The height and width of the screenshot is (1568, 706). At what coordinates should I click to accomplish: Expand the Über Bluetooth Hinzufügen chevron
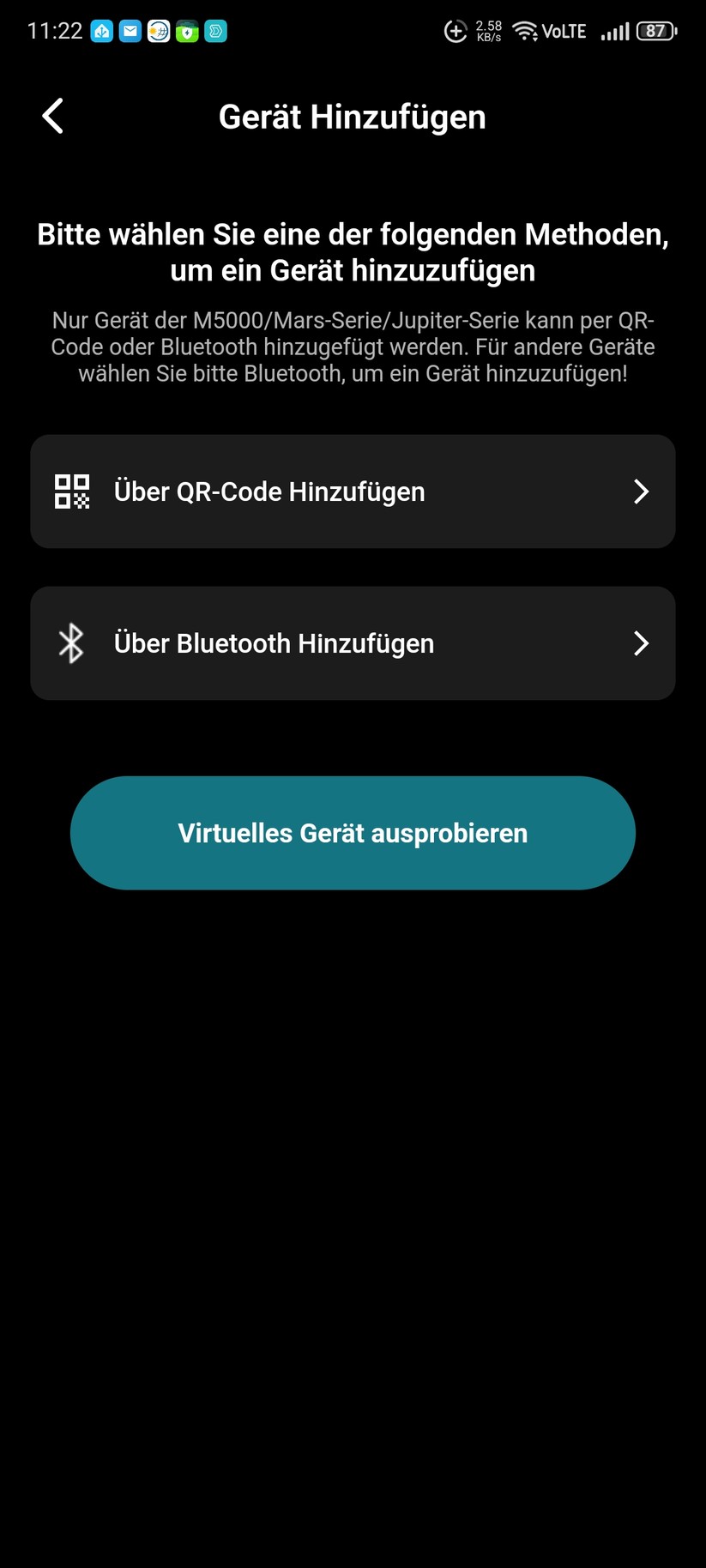click(x=642, y=643)
